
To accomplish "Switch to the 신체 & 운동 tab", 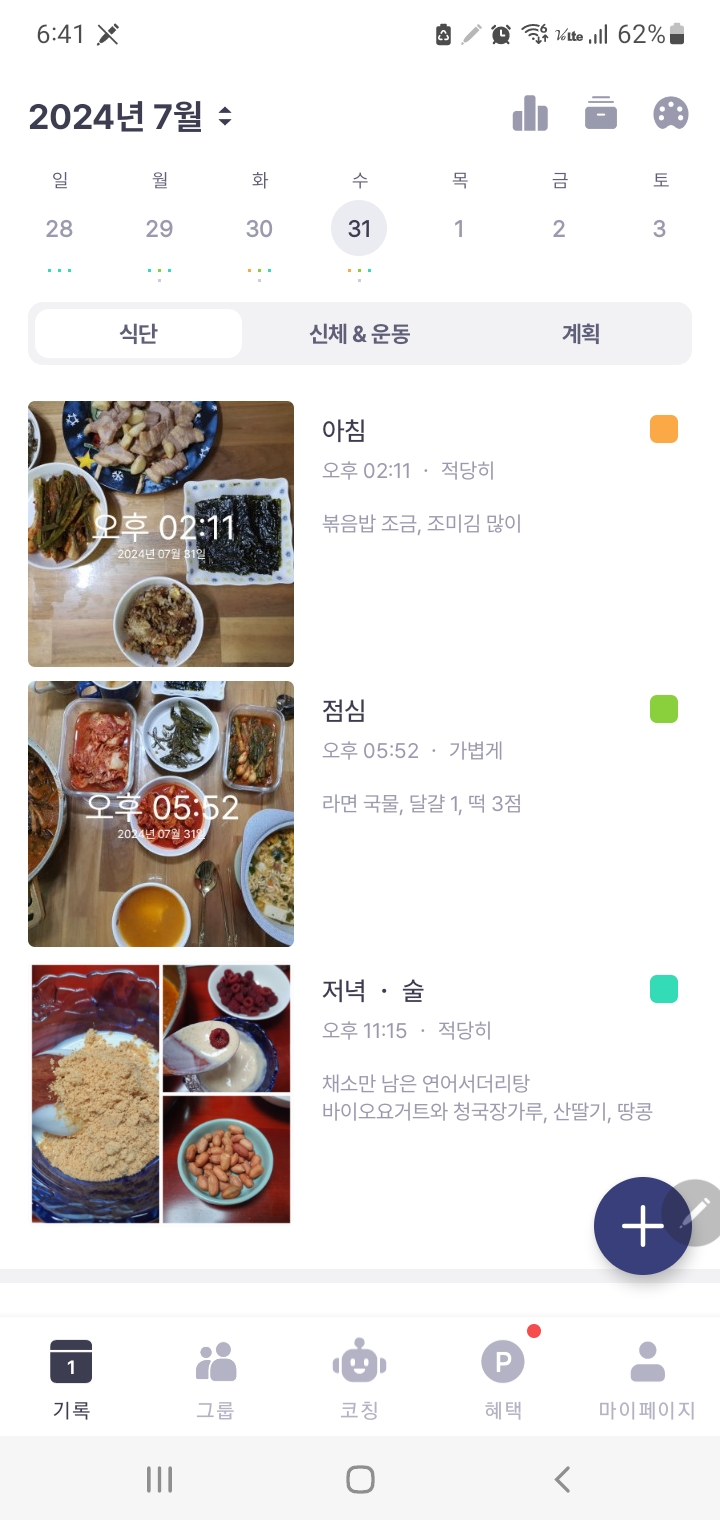I will coord(359,334).
